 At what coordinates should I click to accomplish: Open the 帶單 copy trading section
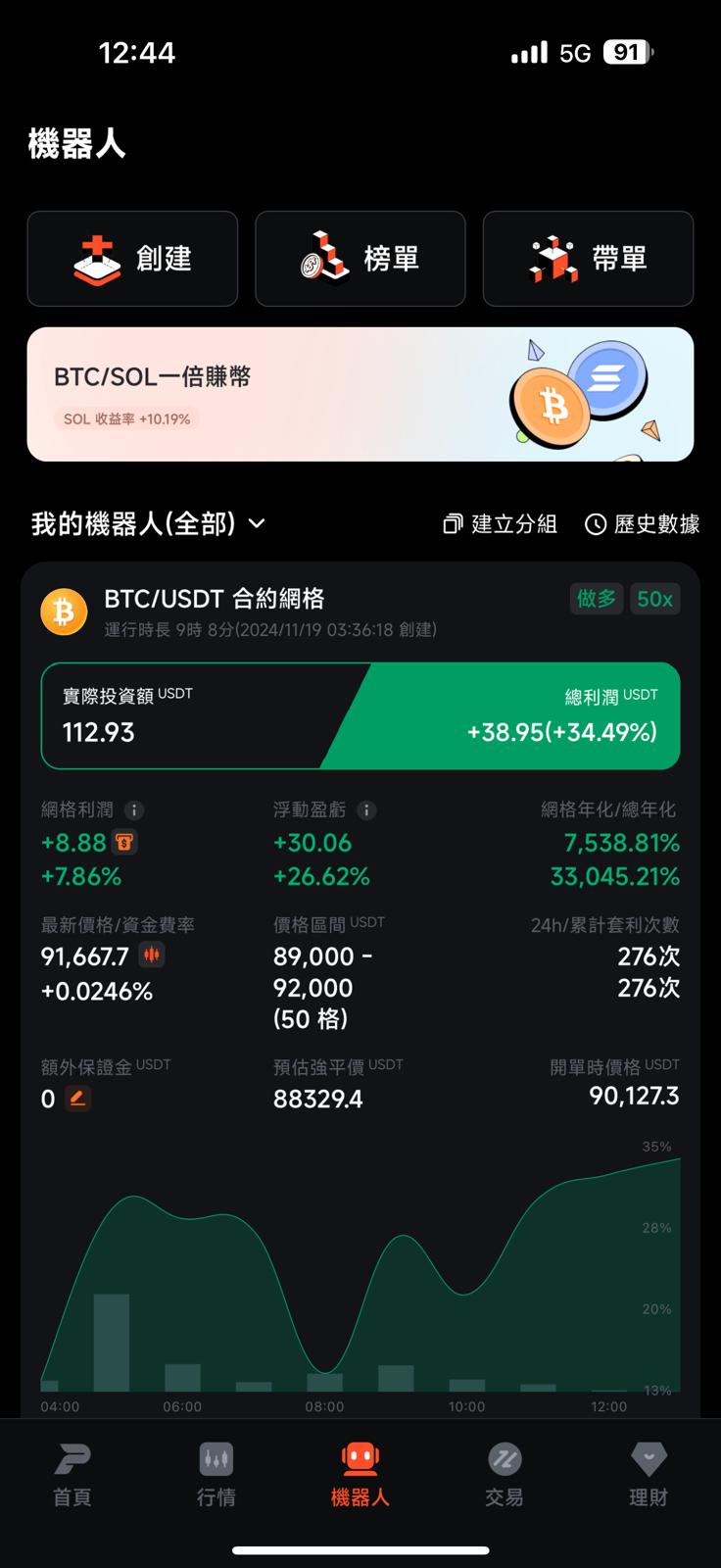(588, 259)
